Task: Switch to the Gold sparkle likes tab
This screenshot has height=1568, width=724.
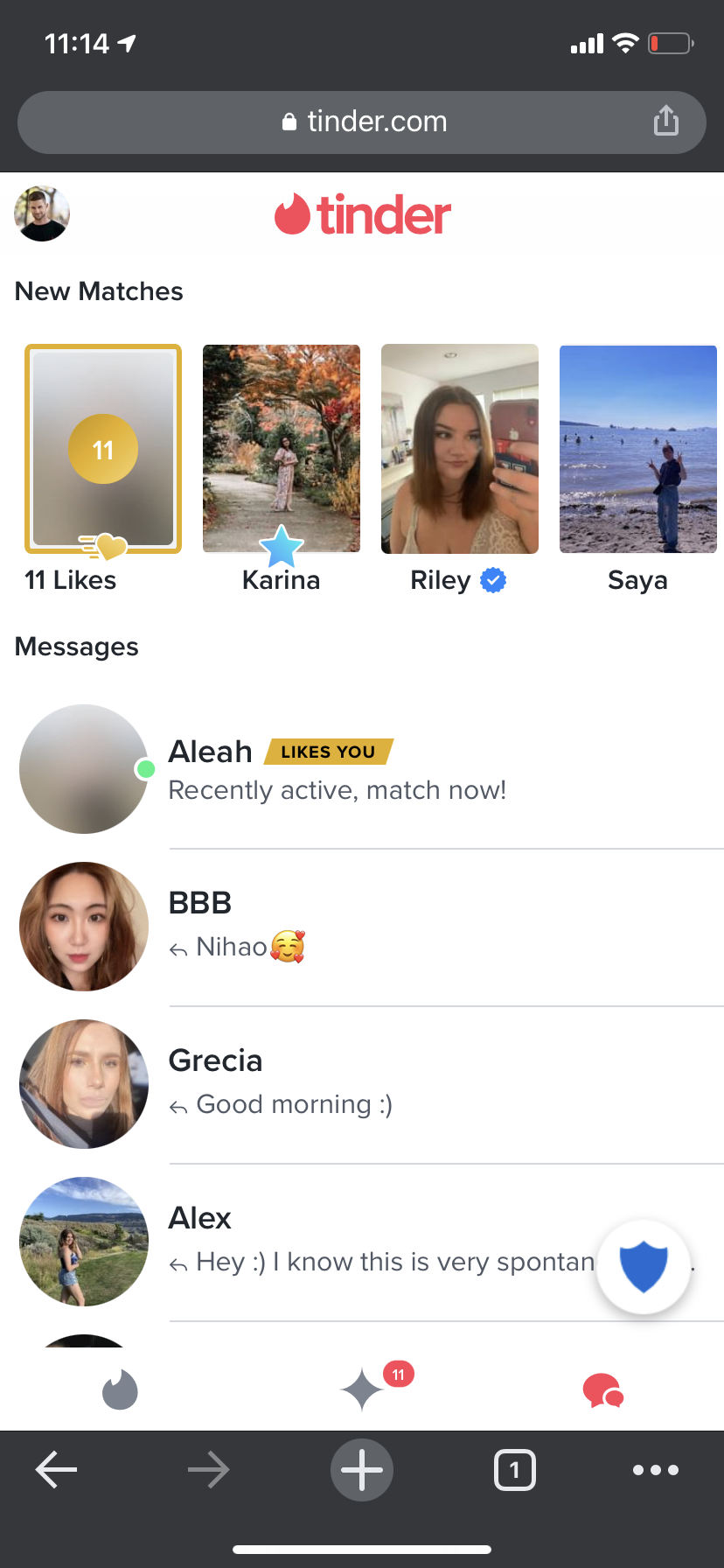Action: tap(362, 1389)
